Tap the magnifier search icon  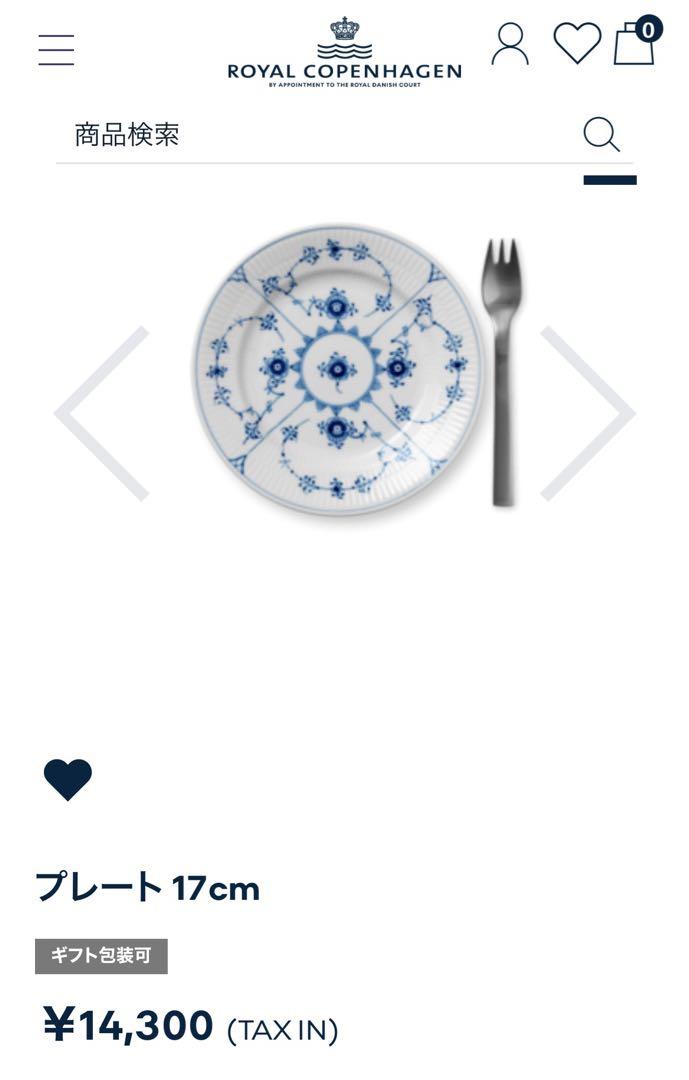point(602,135)
